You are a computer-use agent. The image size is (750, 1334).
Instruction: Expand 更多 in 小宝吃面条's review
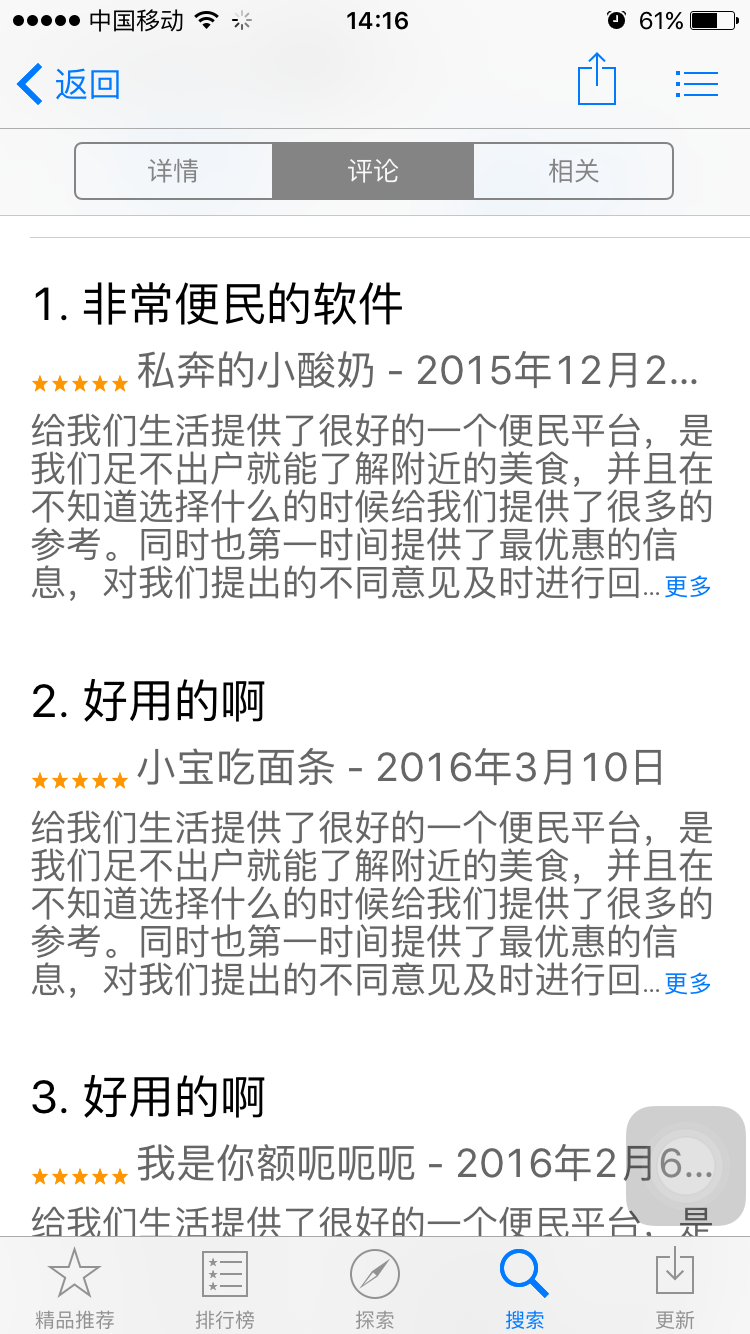(688, 983)
